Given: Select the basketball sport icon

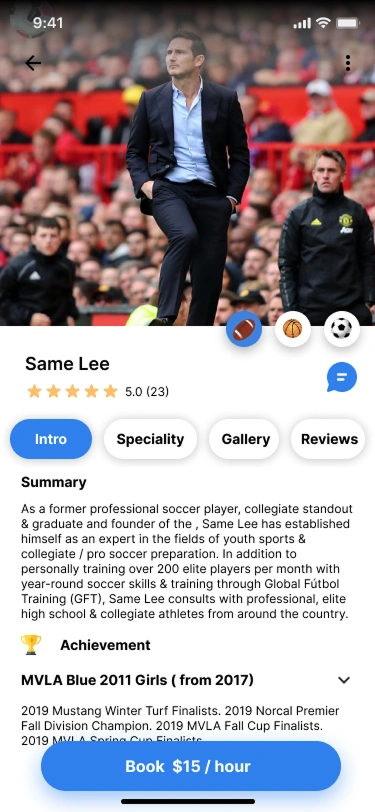Looking at the screenshot, I should pos(293,329).
